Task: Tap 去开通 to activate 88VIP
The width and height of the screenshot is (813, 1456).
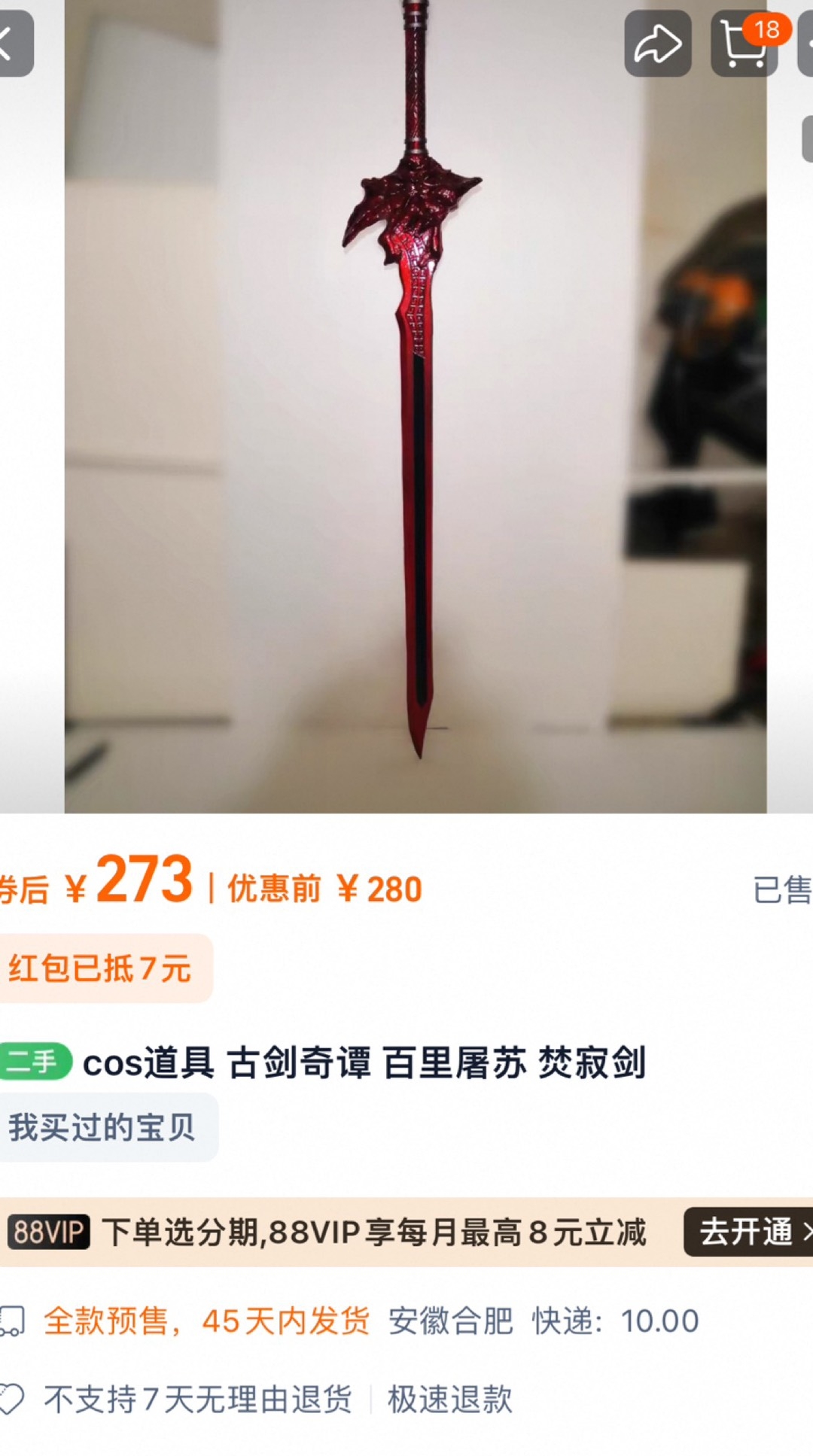Action: 748,1232
